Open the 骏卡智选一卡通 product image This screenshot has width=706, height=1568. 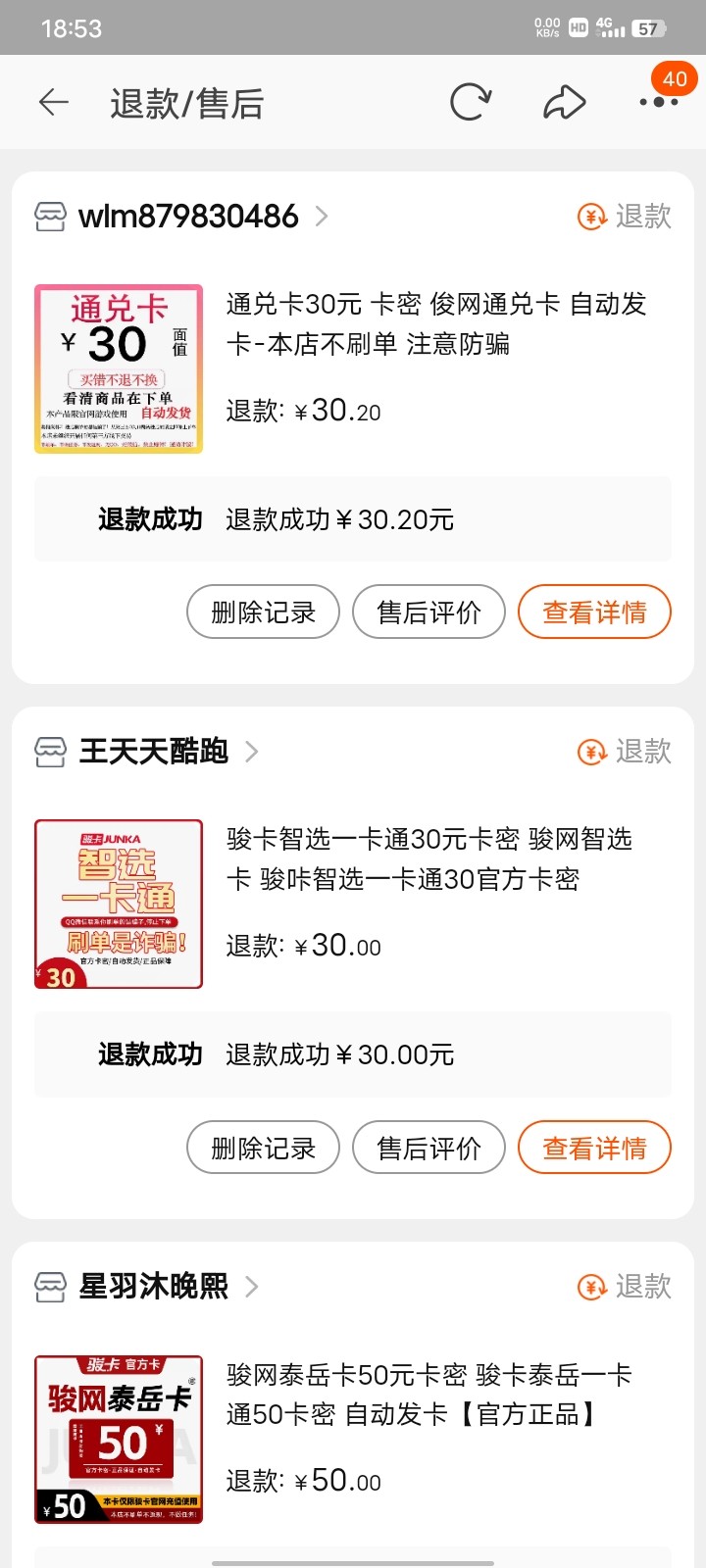click(x=119, y=904)
